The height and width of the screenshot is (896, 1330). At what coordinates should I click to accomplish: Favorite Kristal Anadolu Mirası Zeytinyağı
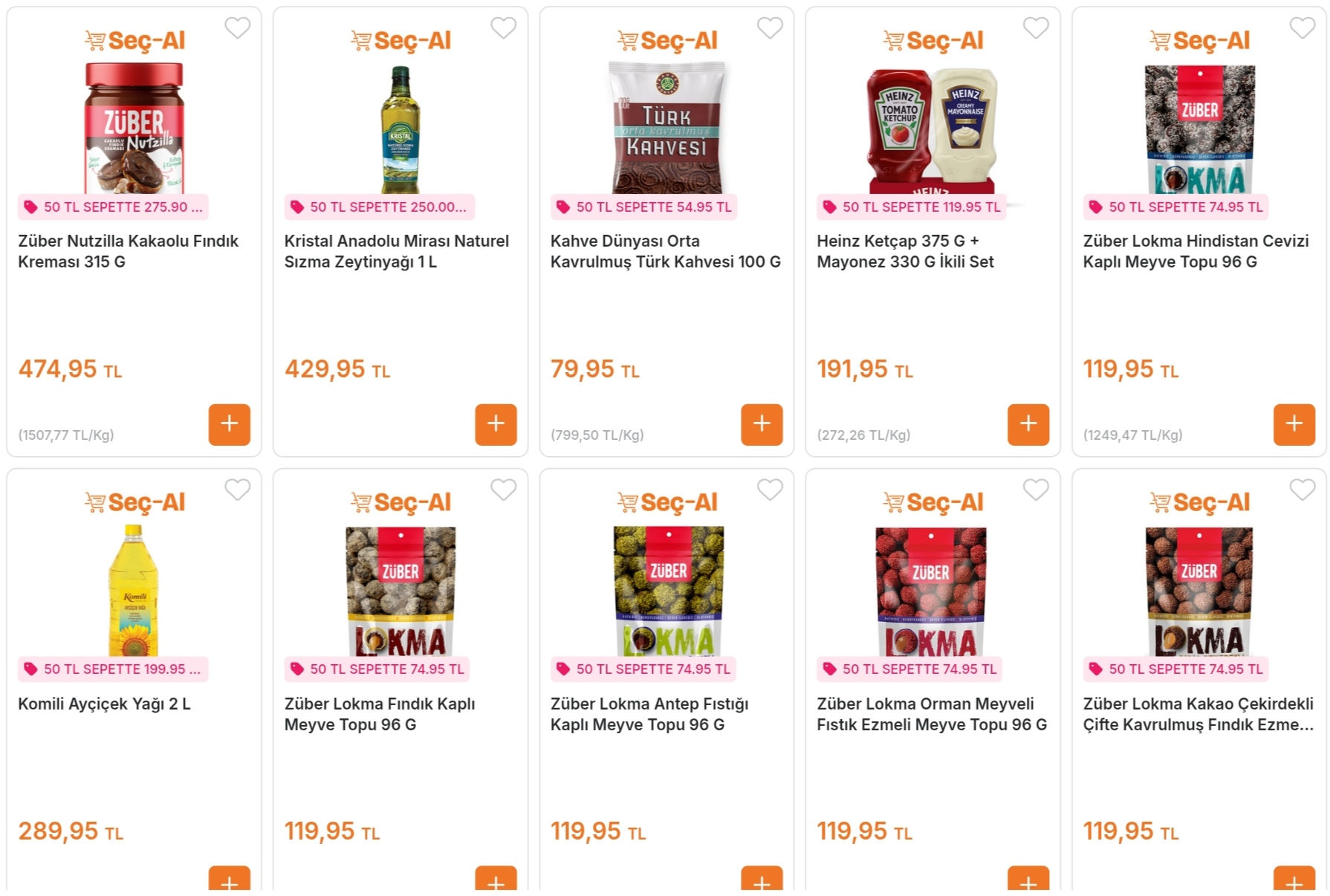point(503,28)
